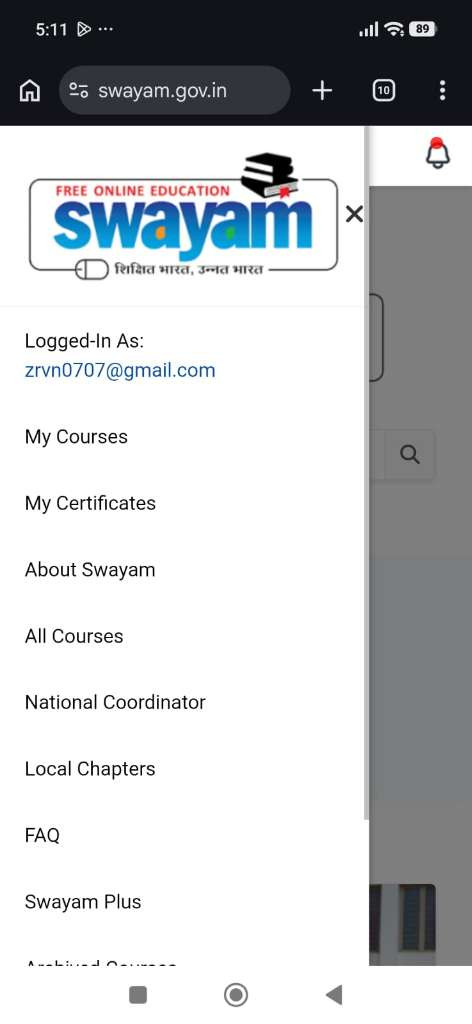The height and width of the screenshot is (1024, 472).
Task: Open the browser overflow menu
Action: [443, 90]
